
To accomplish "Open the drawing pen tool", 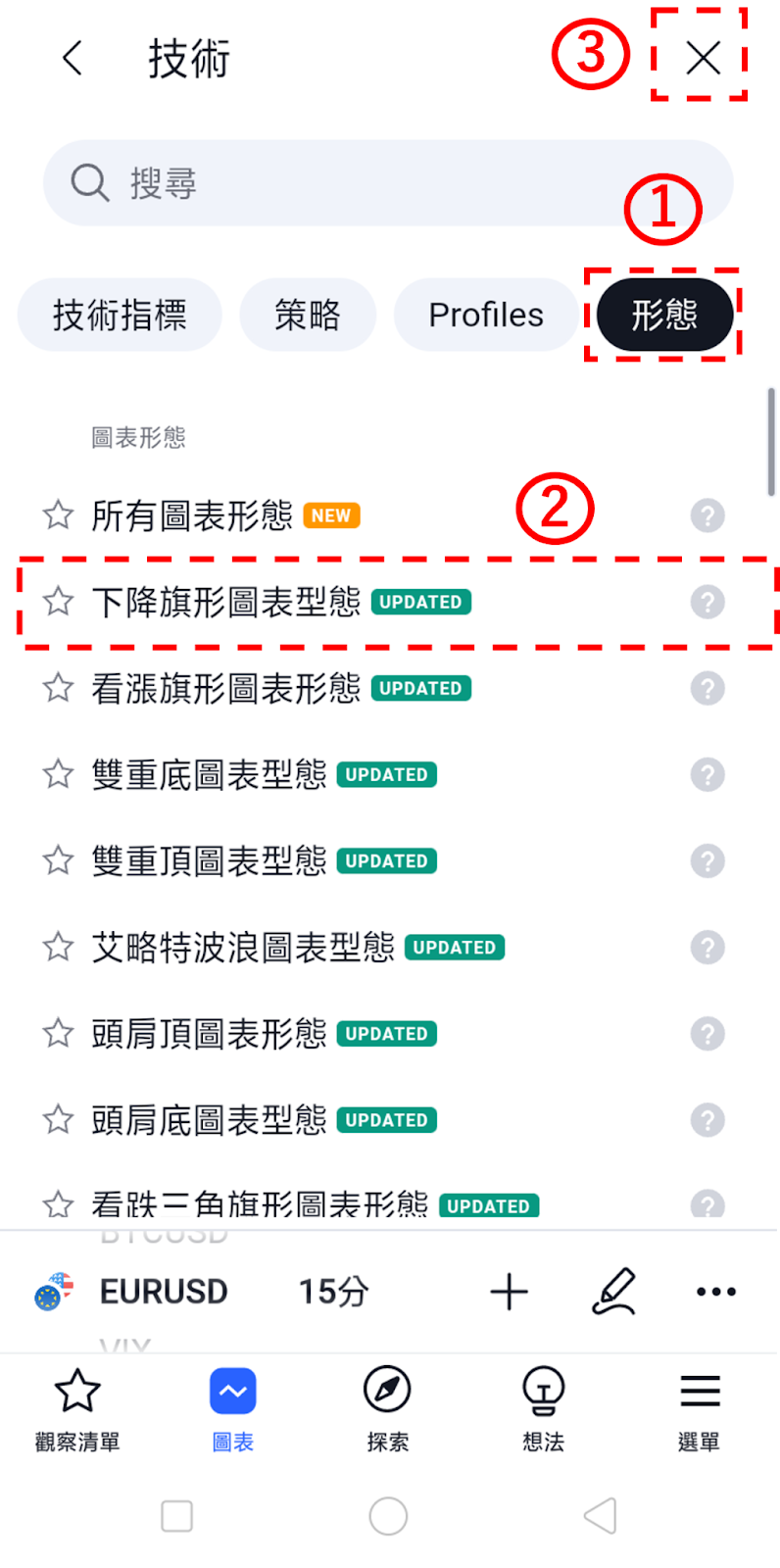I will point(614,1292).
